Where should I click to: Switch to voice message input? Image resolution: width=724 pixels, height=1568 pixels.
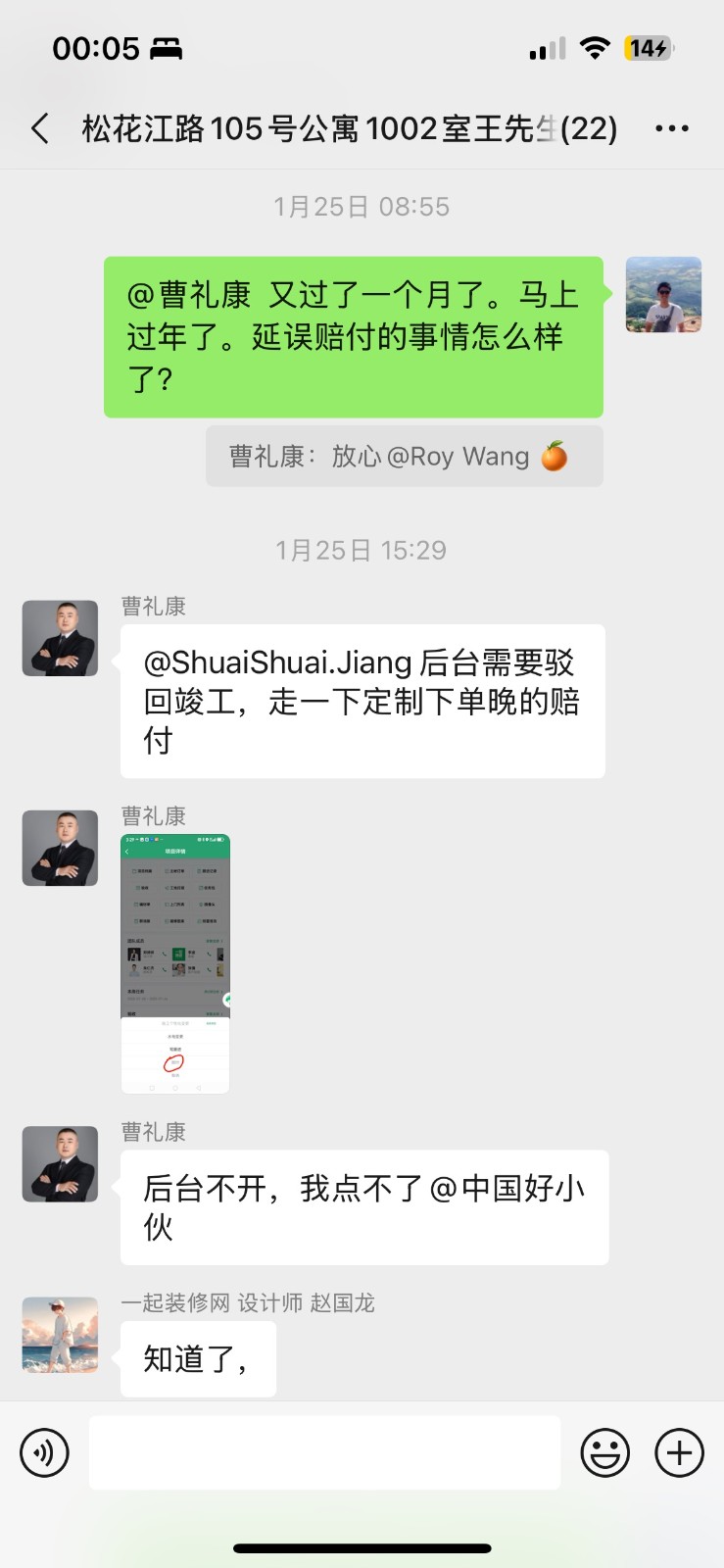point(44,1452)
